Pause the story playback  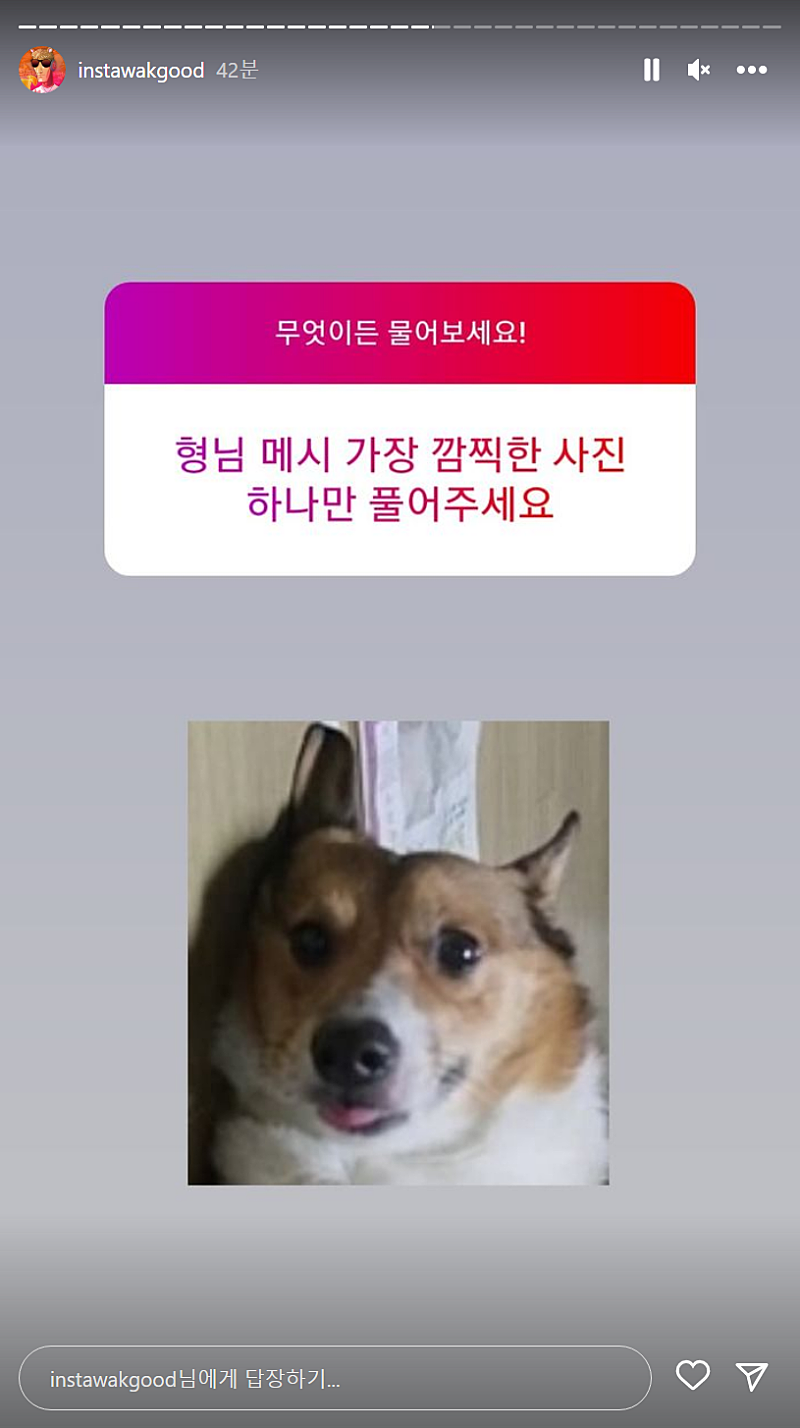(x=651, y=70)
